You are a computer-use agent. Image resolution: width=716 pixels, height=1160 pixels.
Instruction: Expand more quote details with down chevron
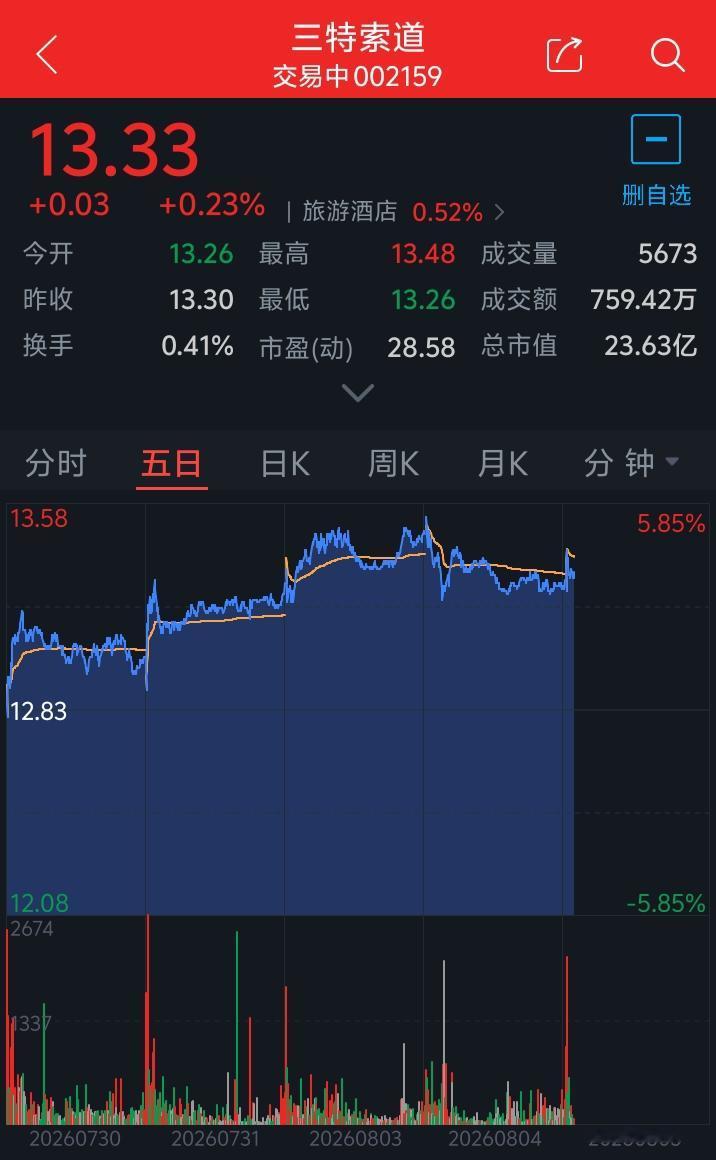358,393
